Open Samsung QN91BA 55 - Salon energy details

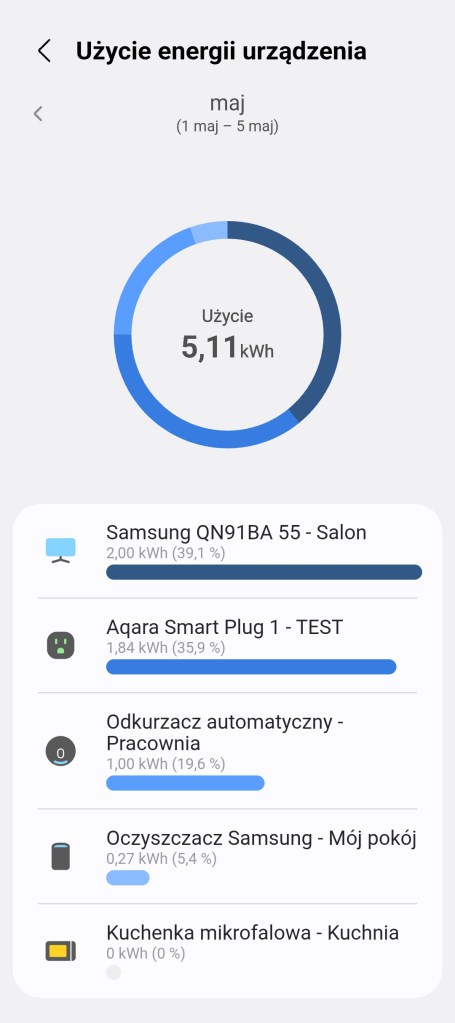227,550
